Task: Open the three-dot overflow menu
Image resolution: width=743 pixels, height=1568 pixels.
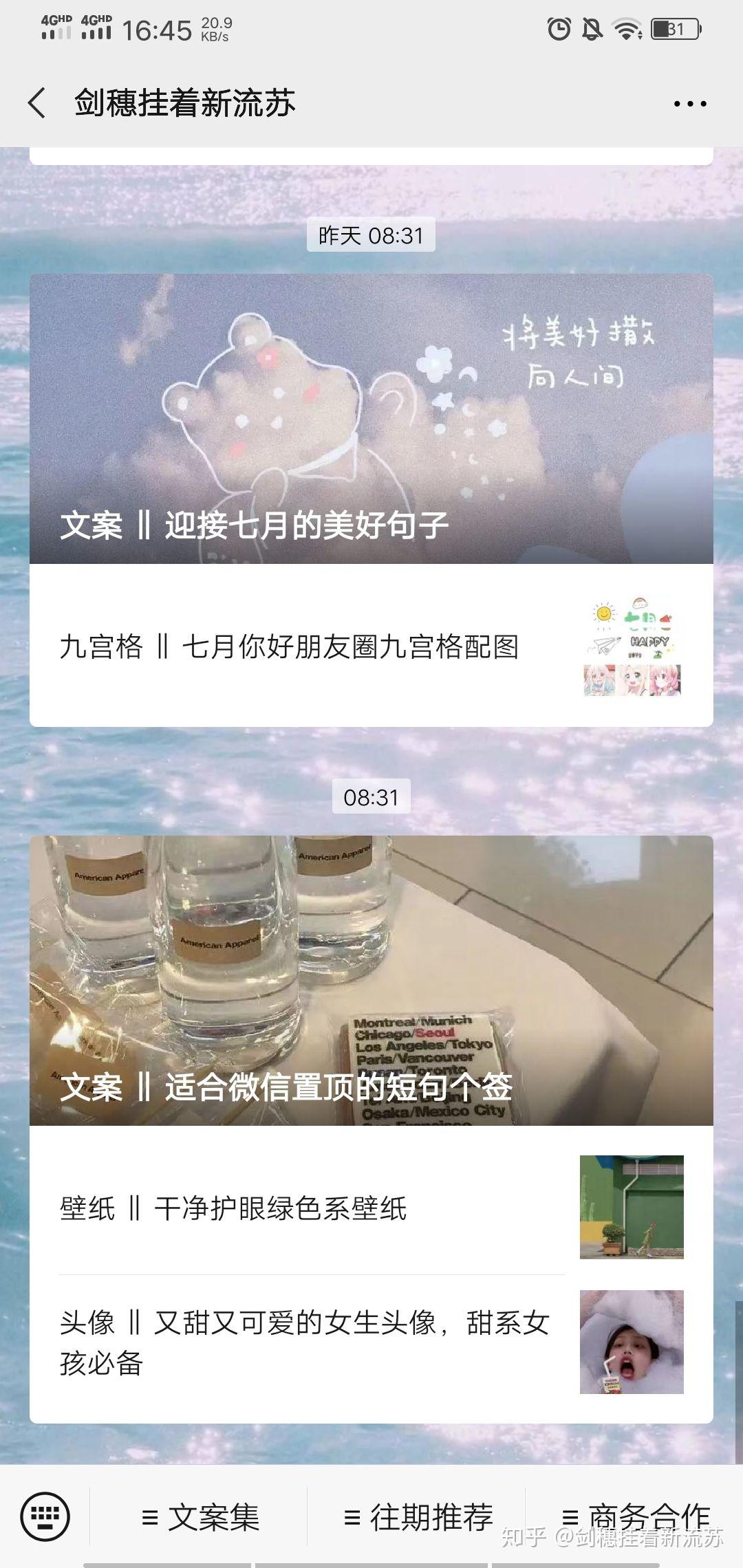Action: [x=690, y=104]
